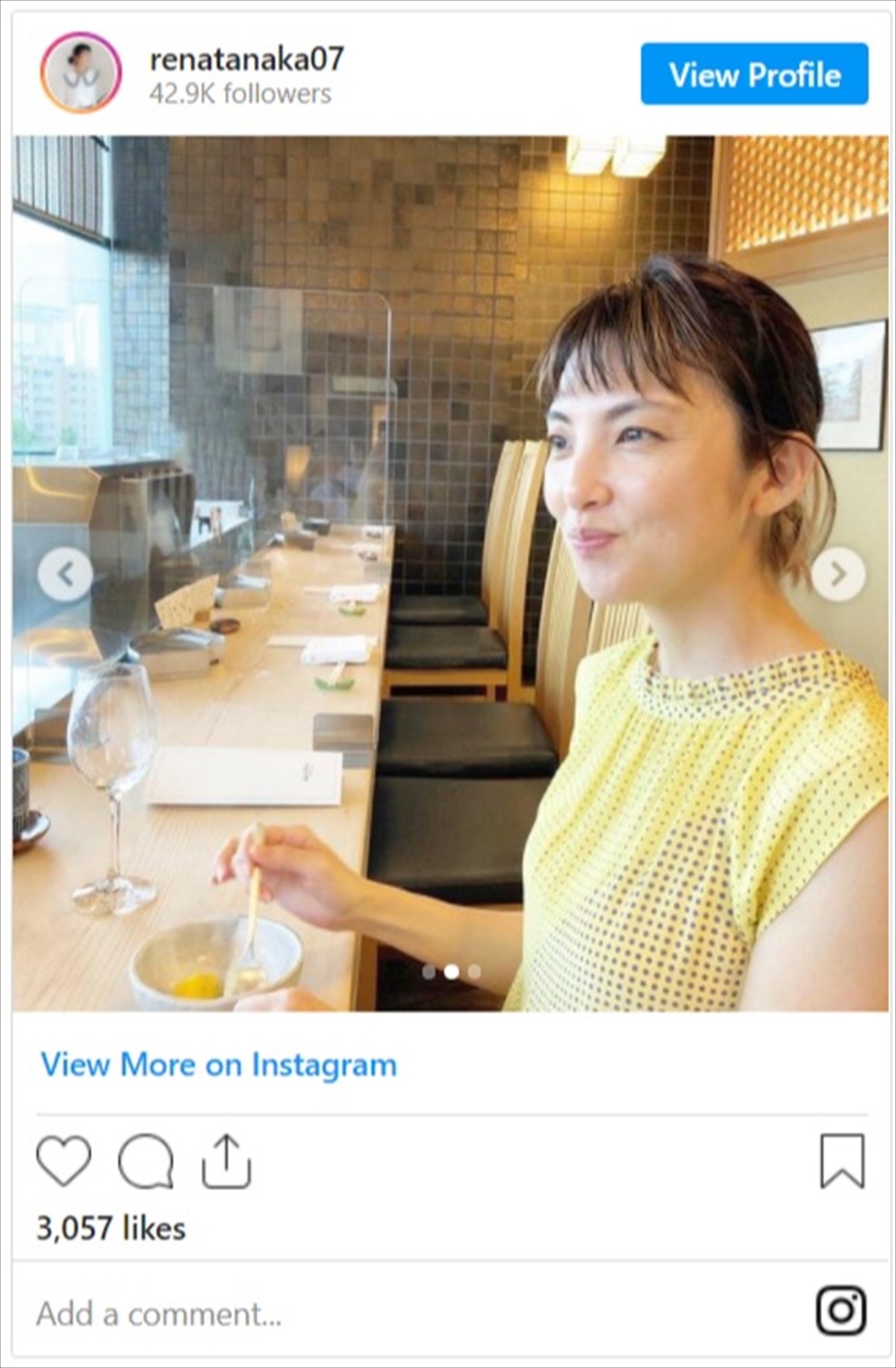Tap the View Profile button

coord(754,74)
